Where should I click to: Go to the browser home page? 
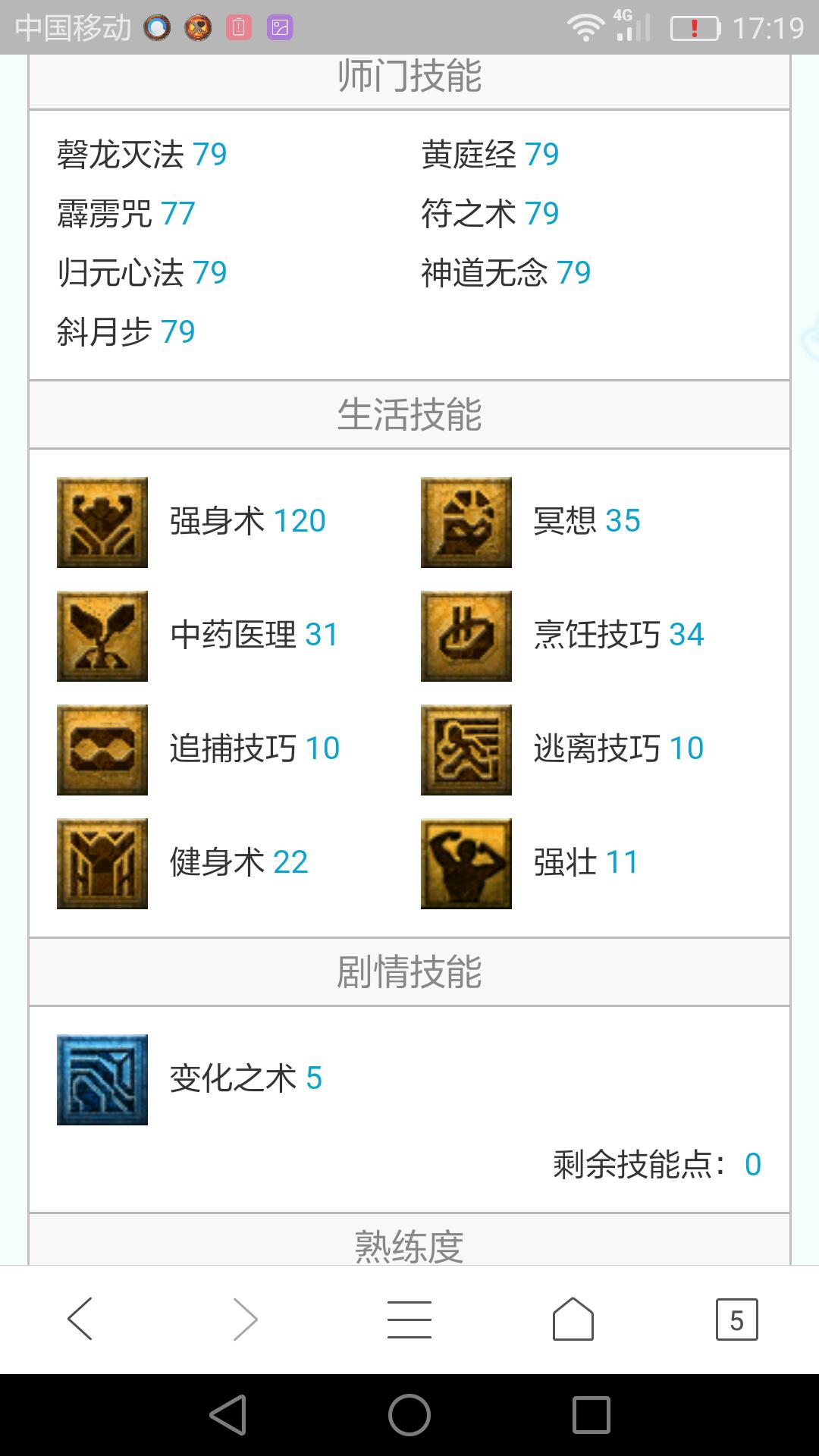pyautogui.click(x=573, y=1319)
